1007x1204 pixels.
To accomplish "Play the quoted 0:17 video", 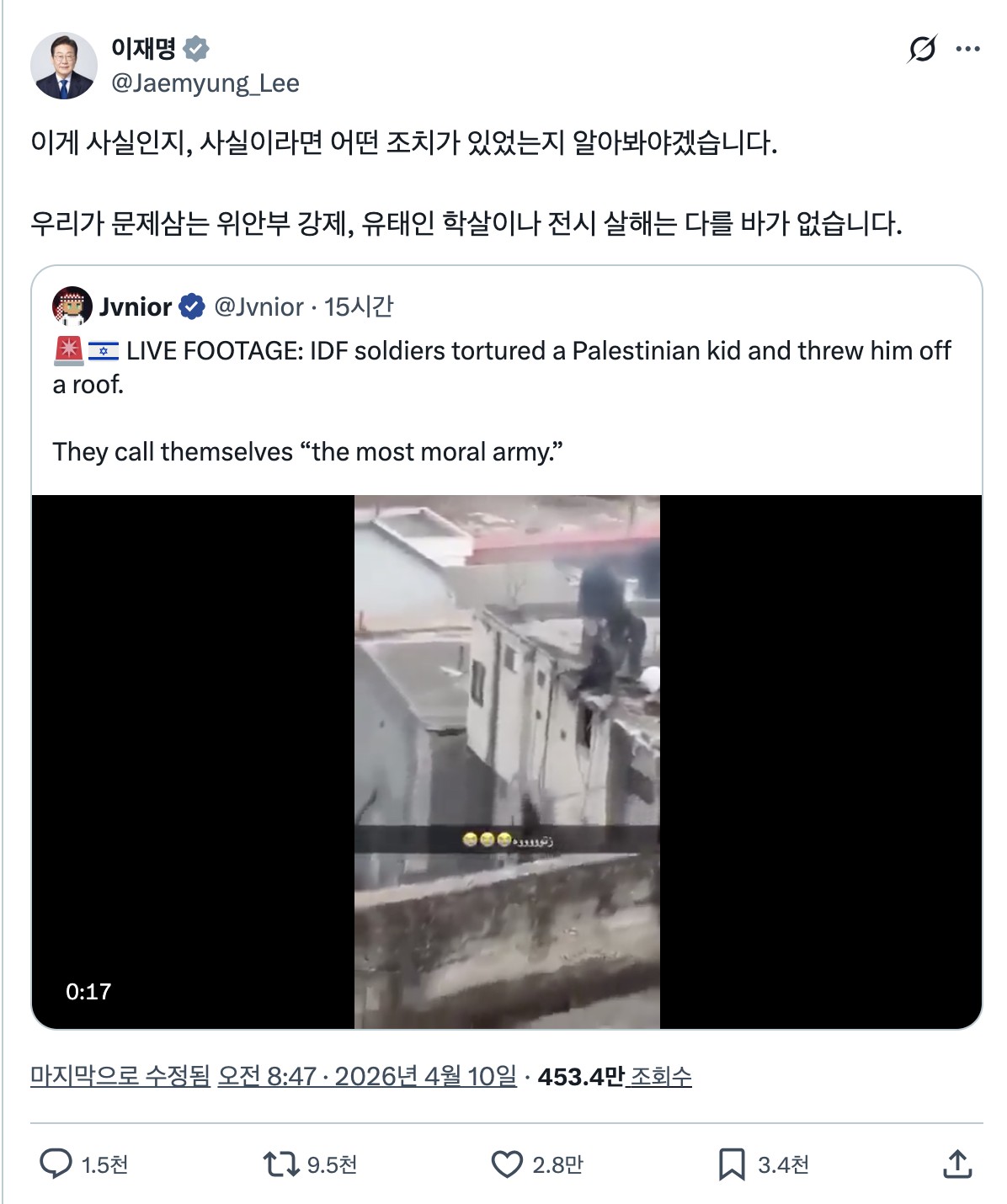I will [506, 761].
